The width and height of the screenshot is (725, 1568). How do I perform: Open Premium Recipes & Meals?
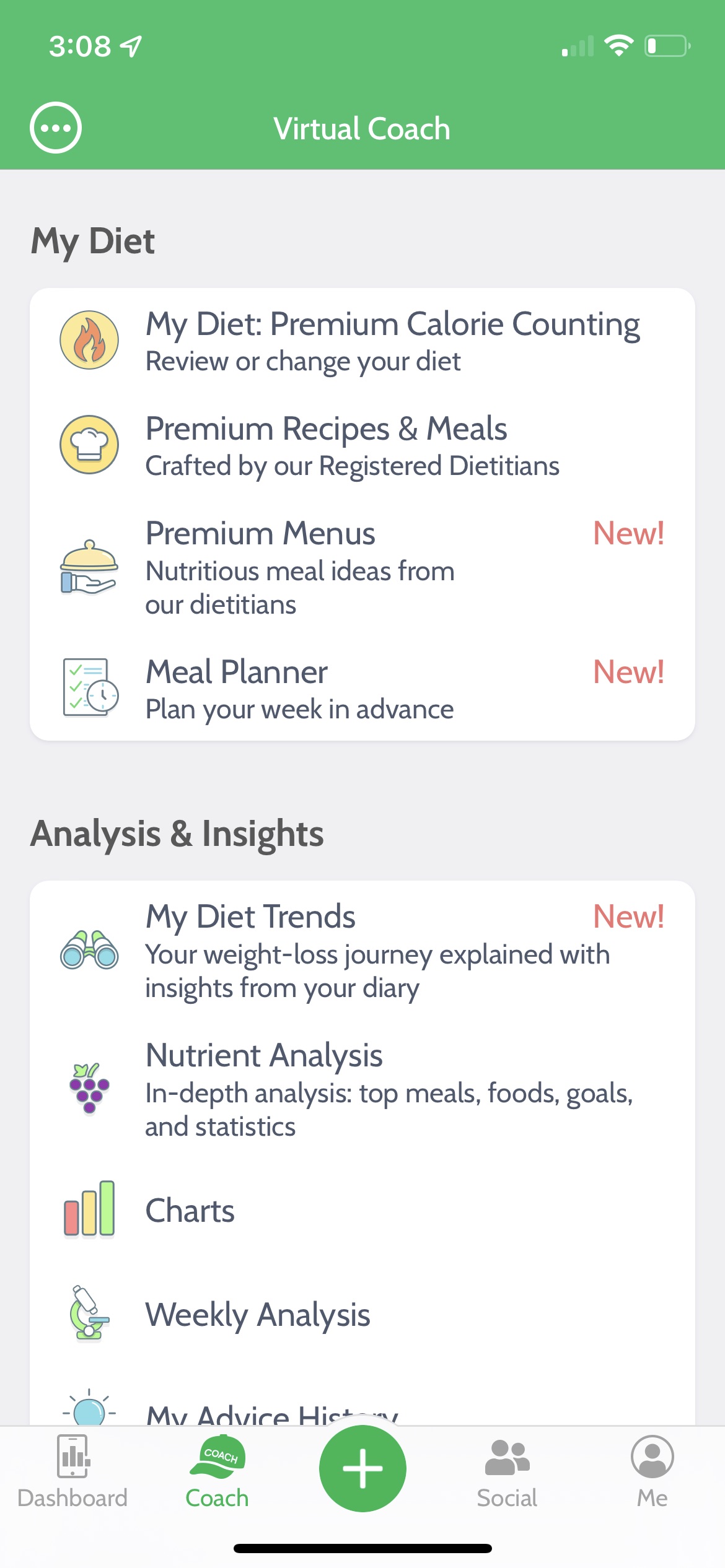coord(362,445)
